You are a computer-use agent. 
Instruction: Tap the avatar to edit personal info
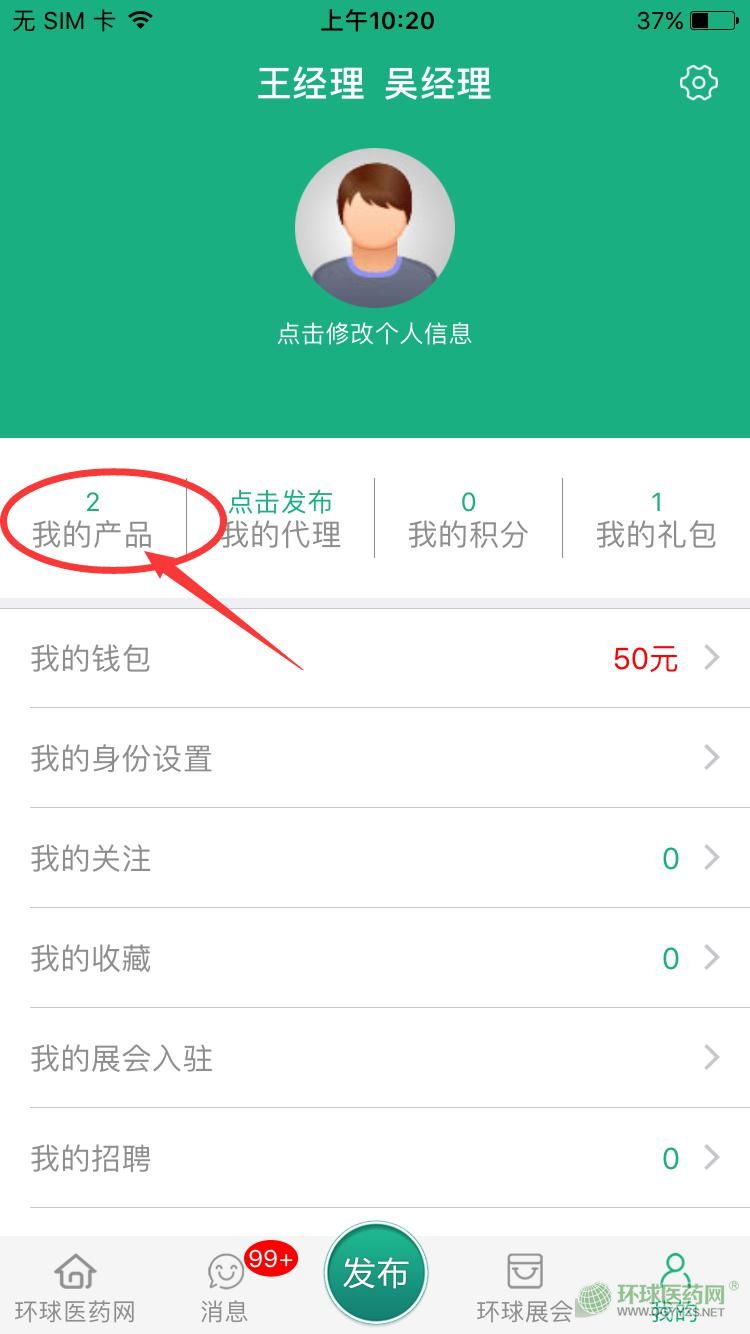click(x=375, y=229)
